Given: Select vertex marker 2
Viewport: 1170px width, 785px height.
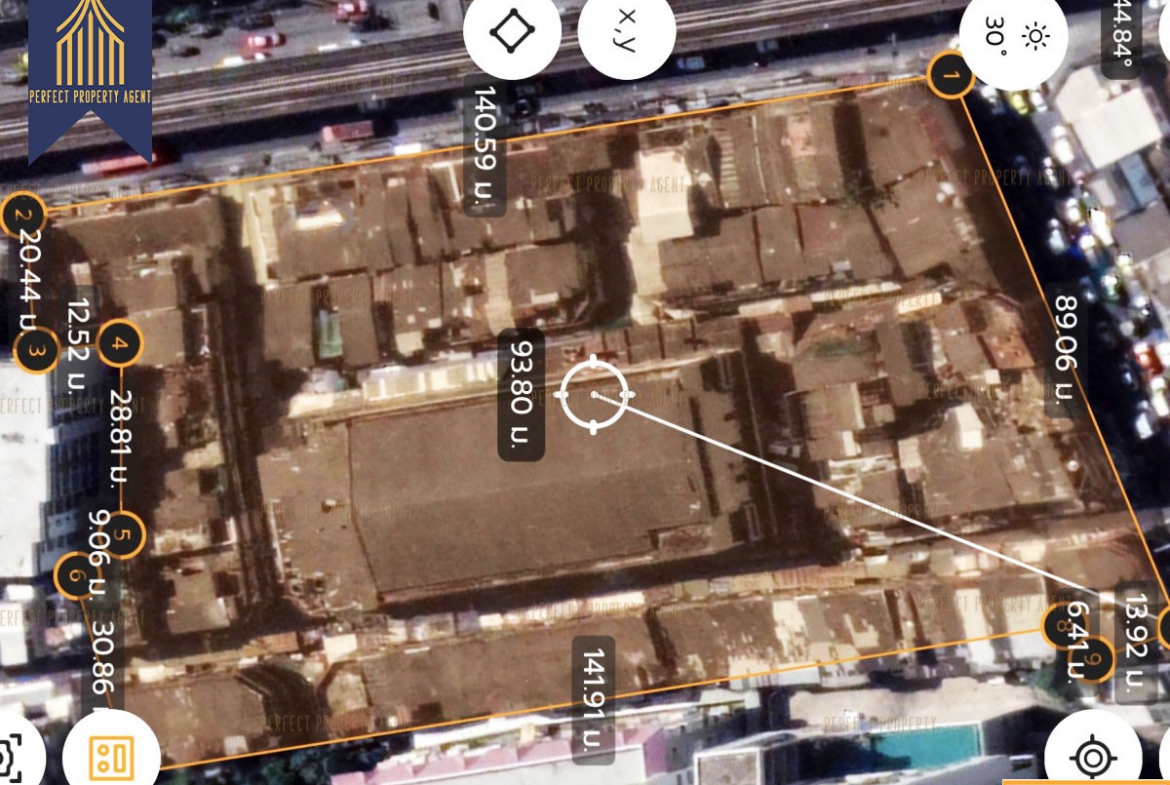Looking at the screenshot, I should 24,215.
